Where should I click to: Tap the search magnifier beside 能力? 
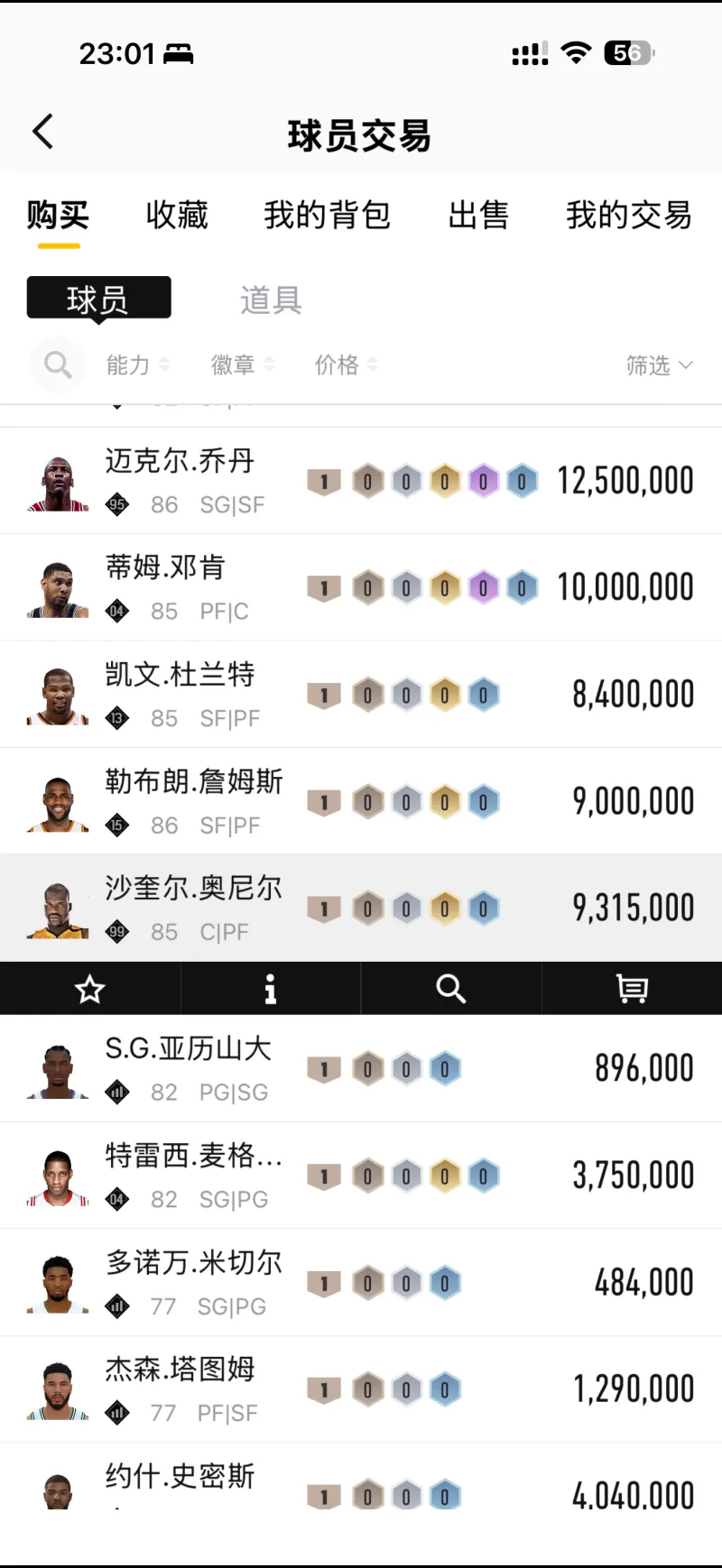coord(58,364)
